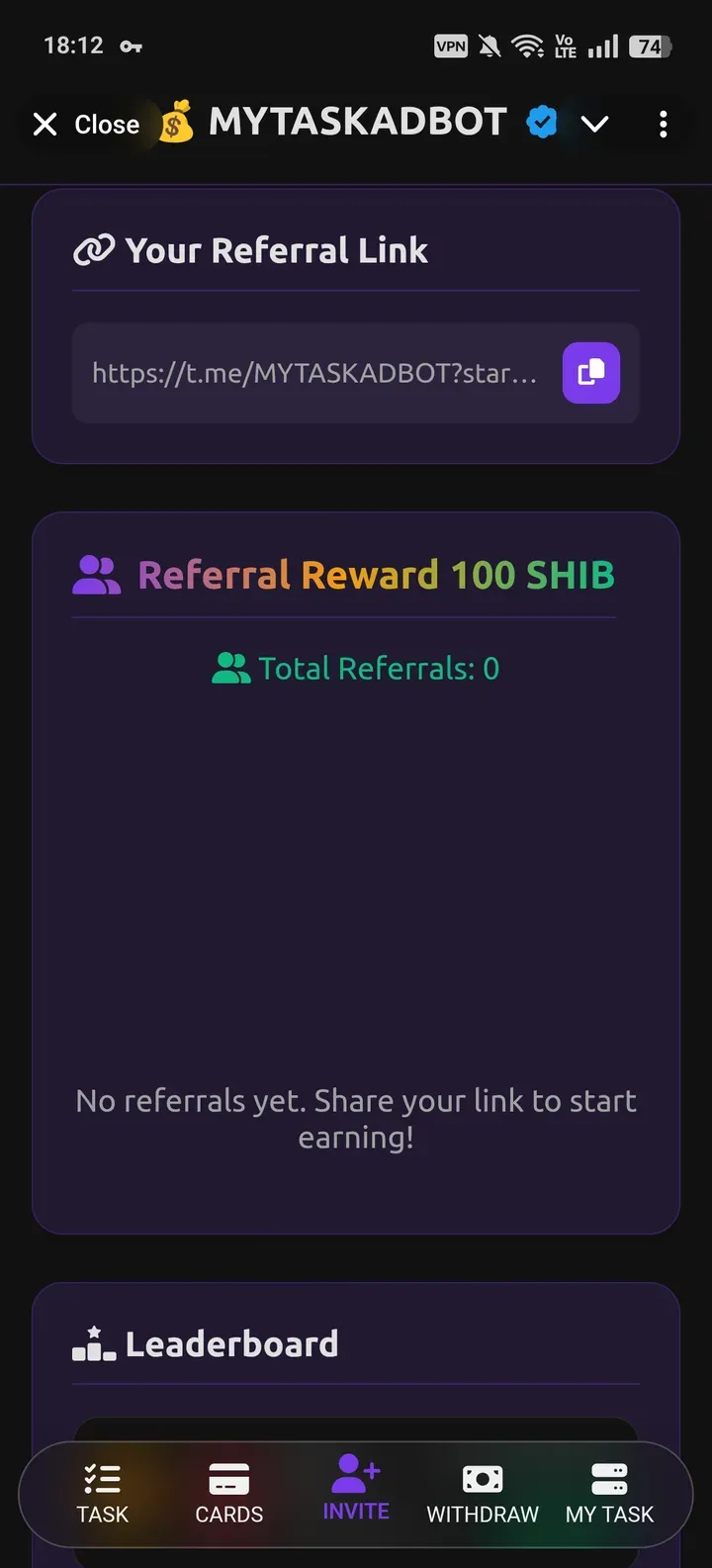Switch to the MY TASK tab
The width and height of the screenshot is (712, 1568).
609,1493
